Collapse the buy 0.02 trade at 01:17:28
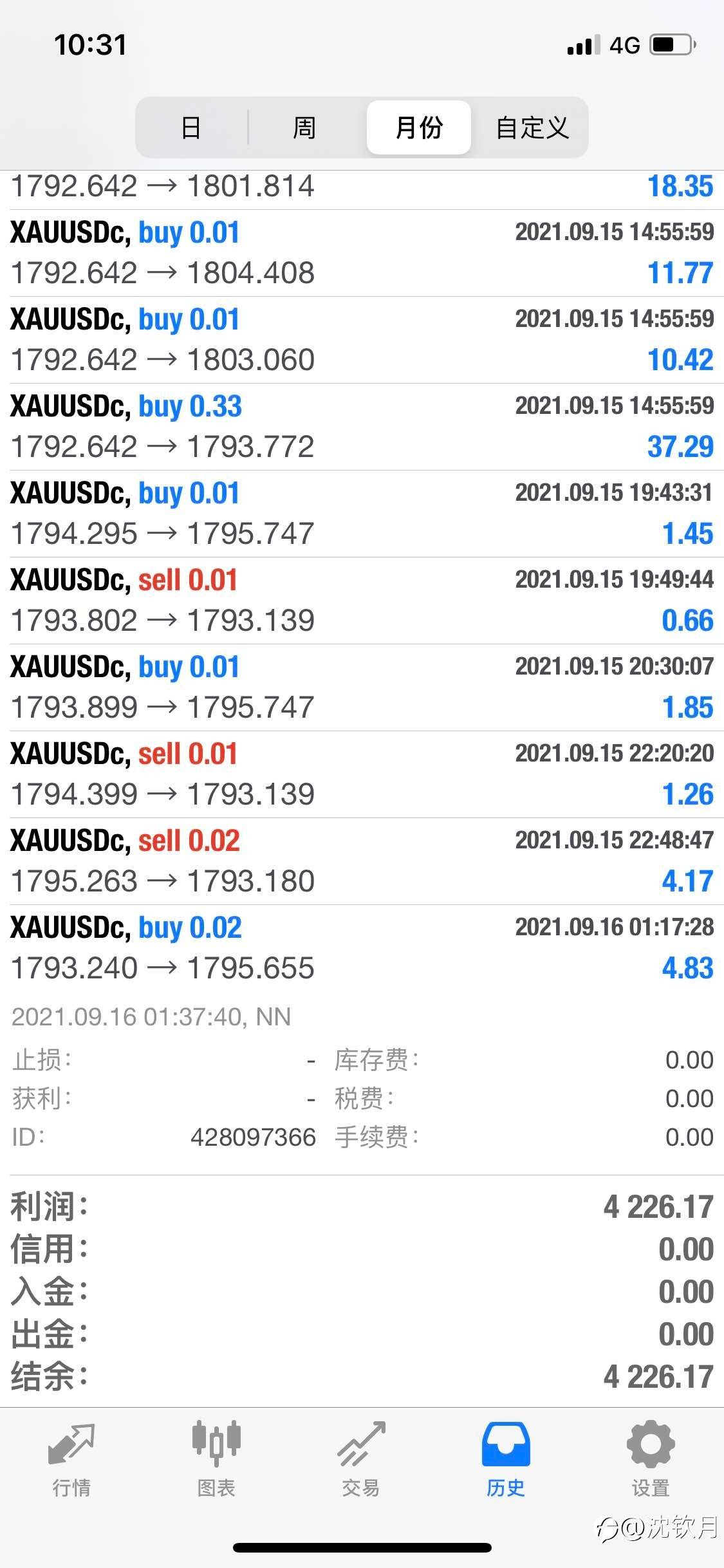The width and height of the screenshot is (724, 1568). click(362, 948)
